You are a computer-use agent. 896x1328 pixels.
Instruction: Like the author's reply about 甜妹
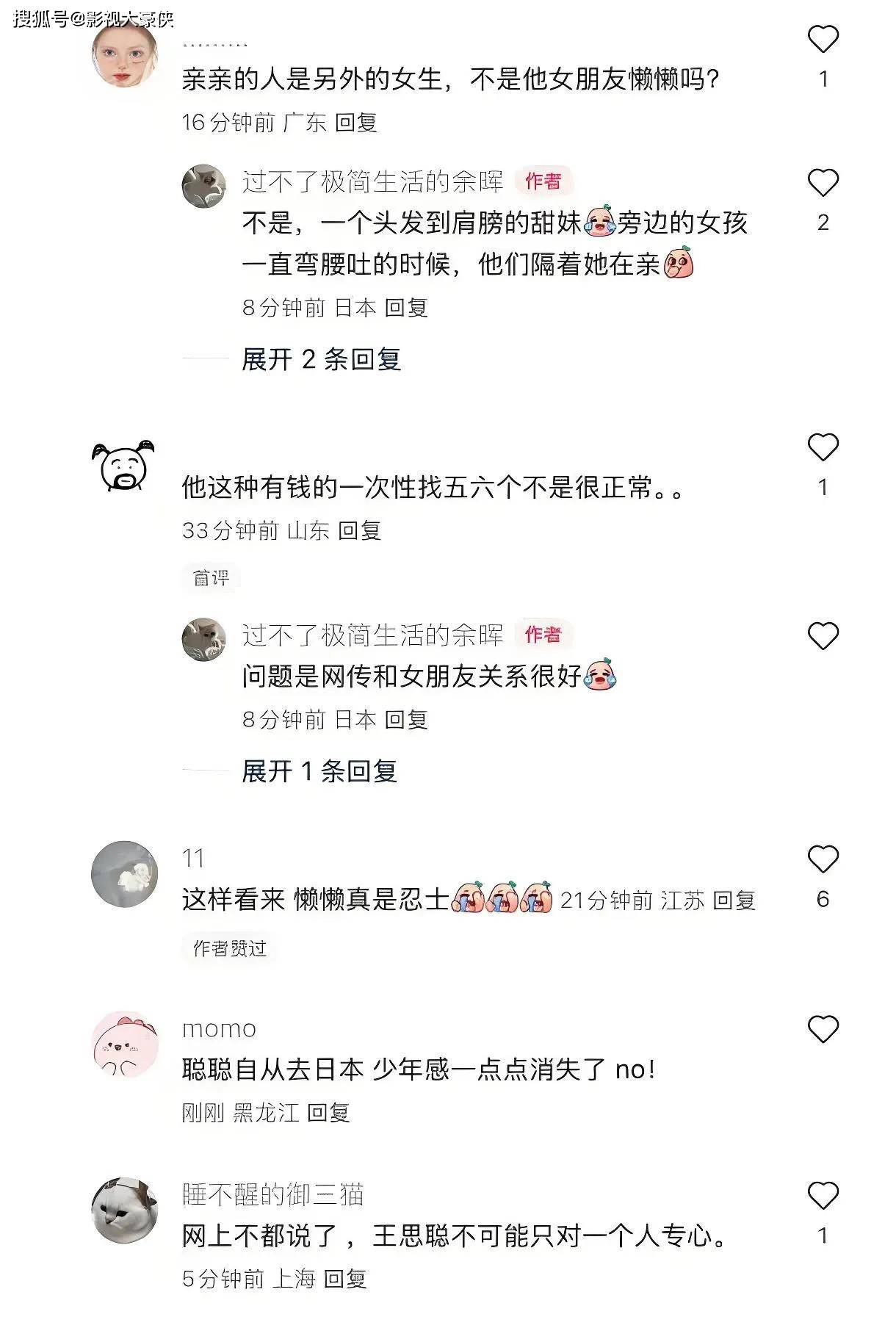coord(823,183)
